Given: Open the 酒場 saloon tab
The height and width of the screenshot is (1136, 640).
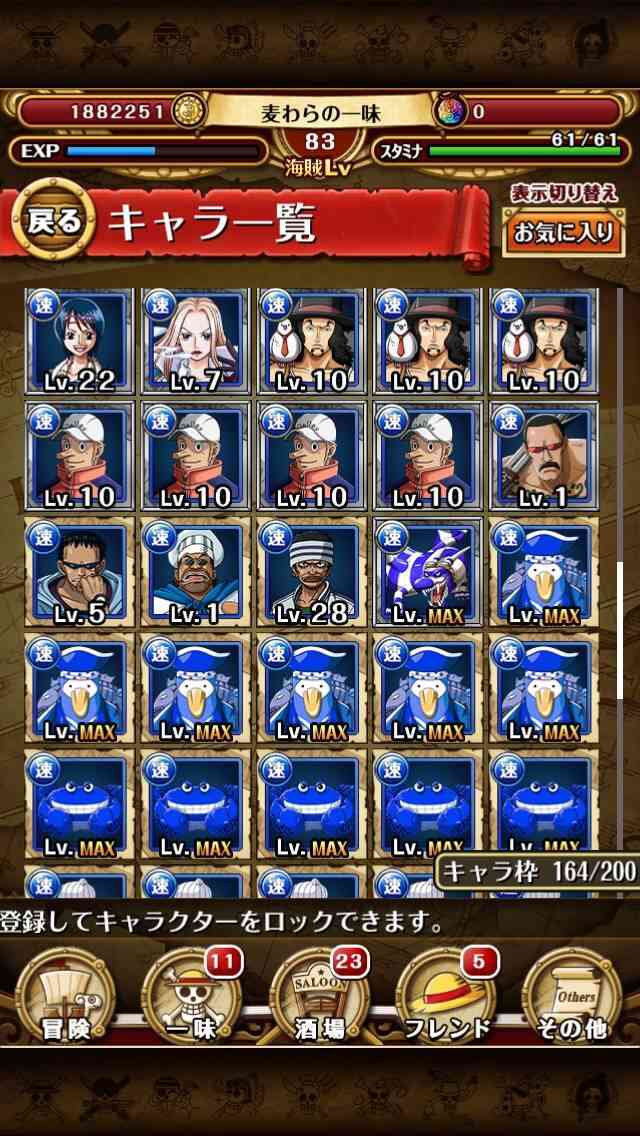Looking at the screenshot, I should (320, 994).
